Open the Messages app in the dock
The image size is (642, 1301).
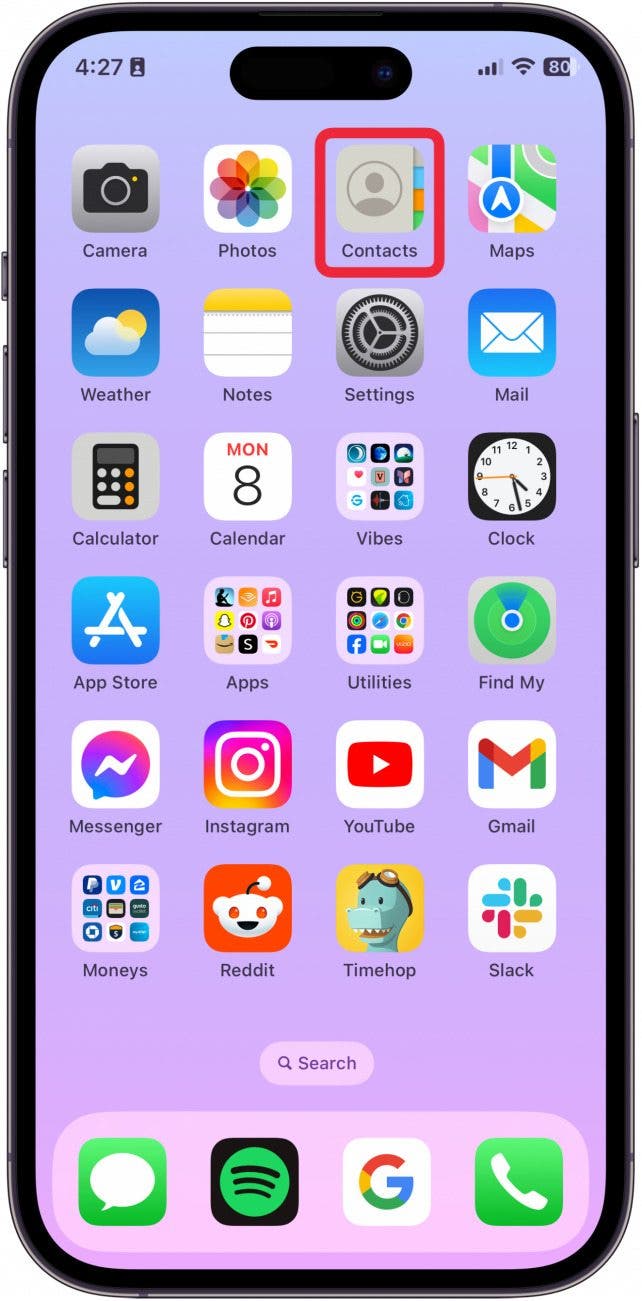pyautogui.click(x=122, y=1181)
